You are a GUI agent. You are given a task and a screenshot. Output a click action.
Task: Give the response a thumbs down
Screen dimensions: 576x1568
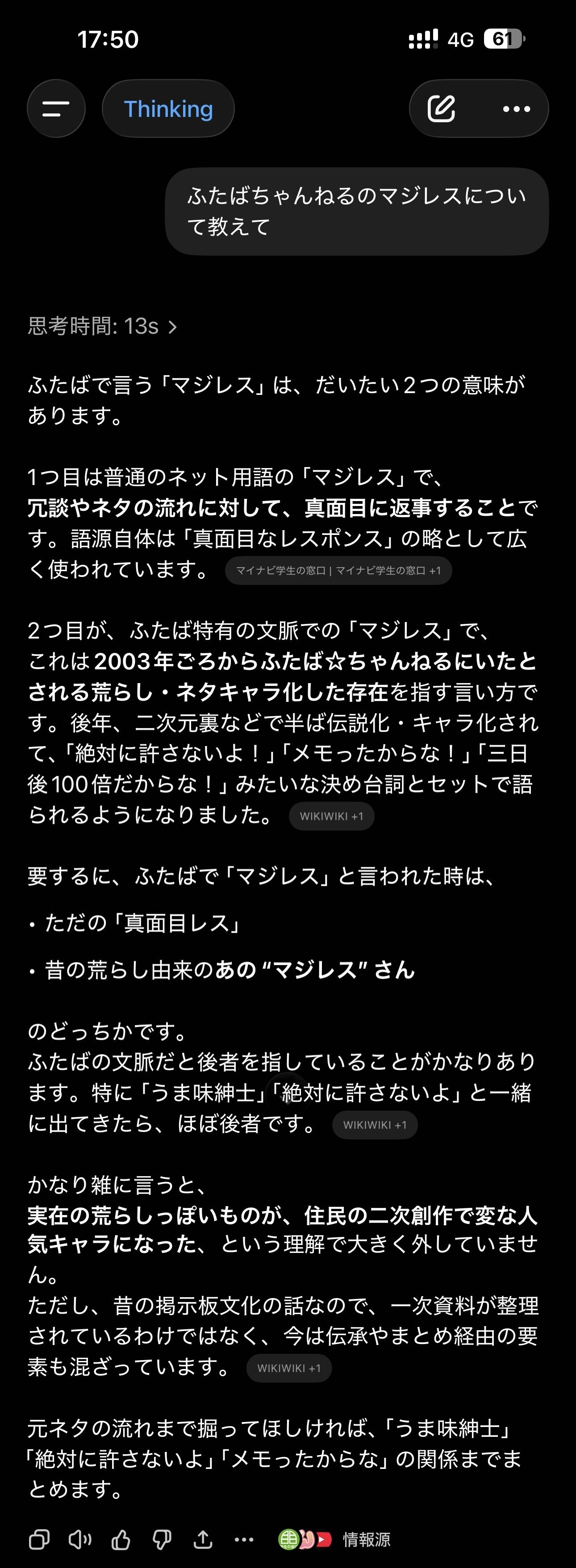(162, 1539)
